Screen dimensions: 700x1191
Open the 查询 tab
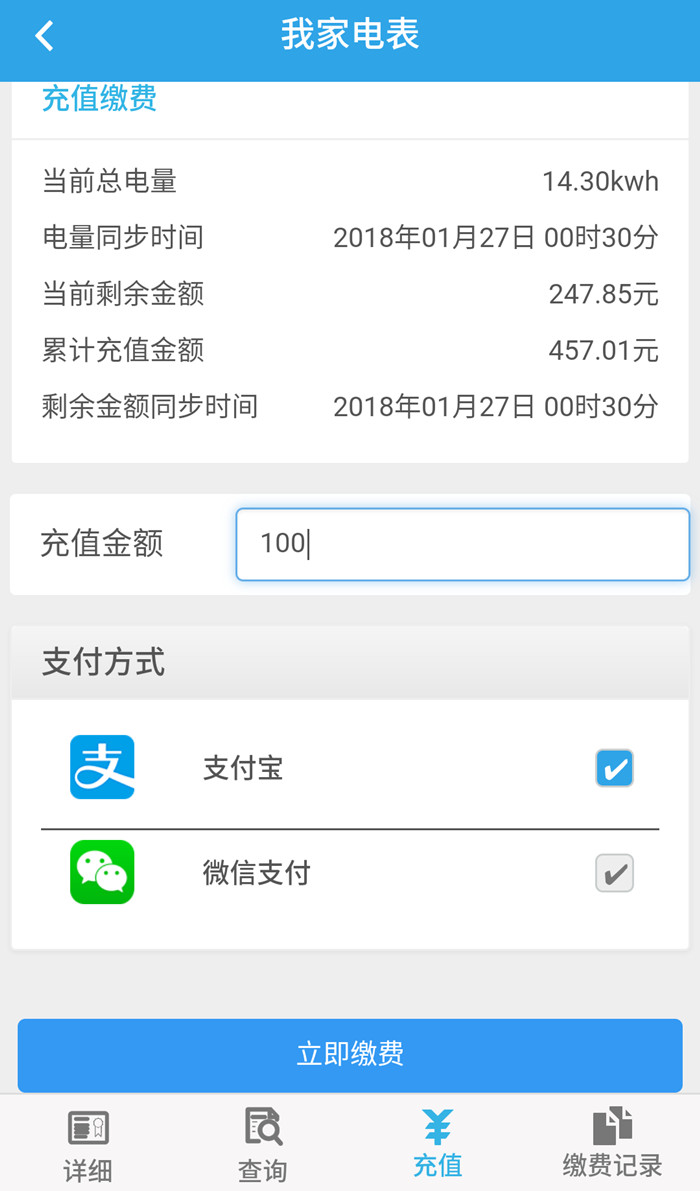click(x=263, y=1146)
